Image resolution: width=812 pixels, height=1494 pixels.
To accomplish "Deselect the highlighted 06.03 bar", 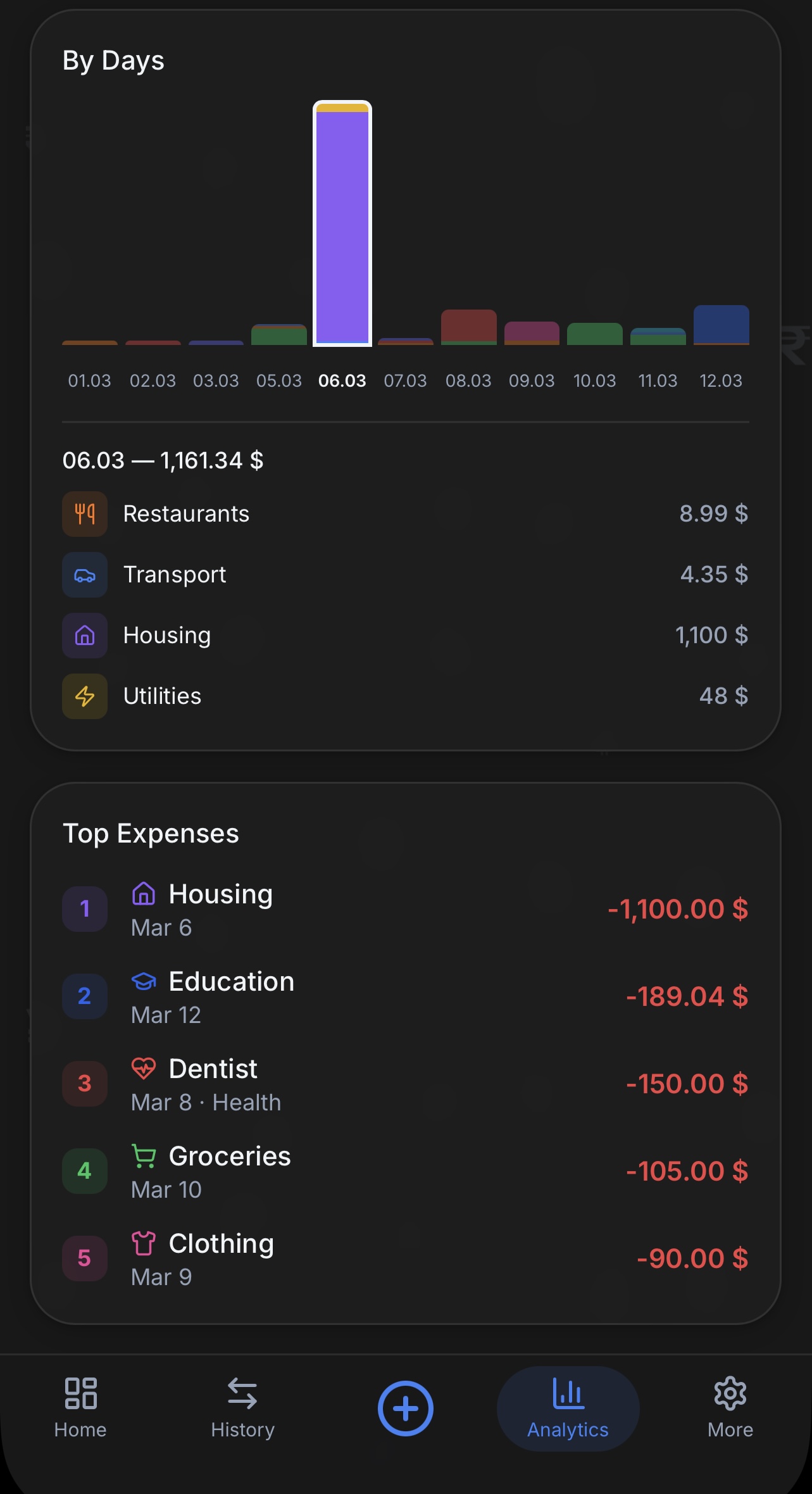I will tap(342, 222).
